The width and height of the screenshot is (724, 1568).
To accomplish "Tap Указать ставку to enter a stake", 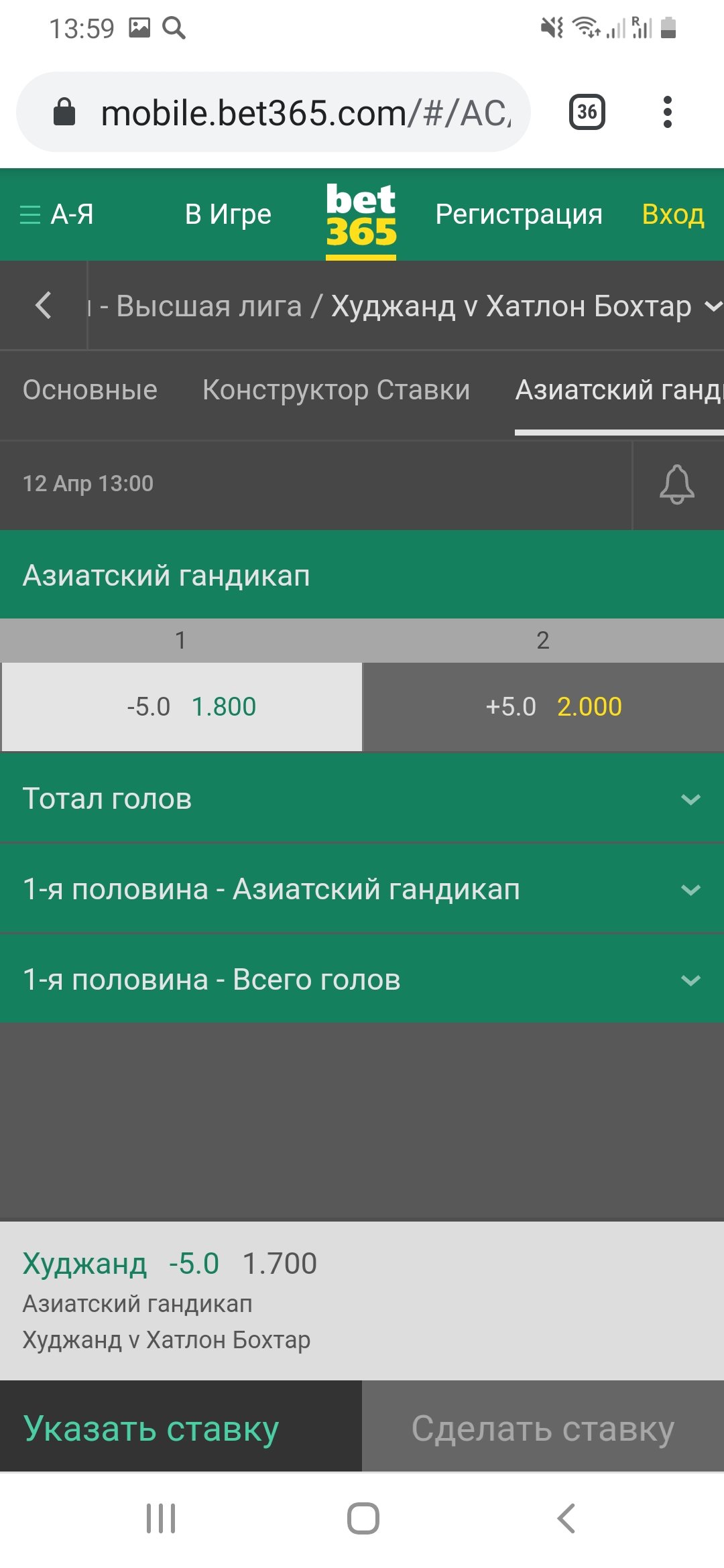I will tap(180, 1429).
